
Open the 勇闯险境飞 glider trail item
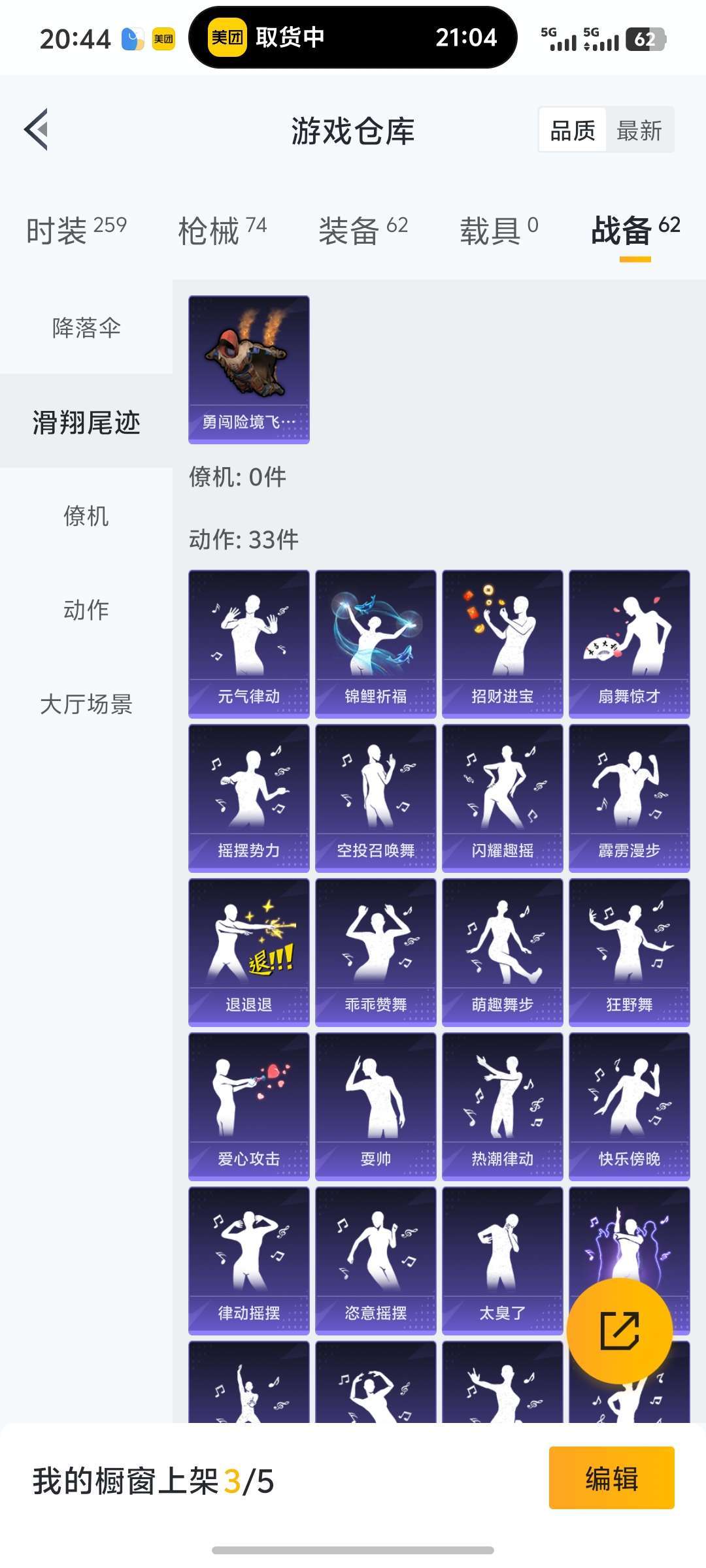pyautogui.click(x=249, y=370)
